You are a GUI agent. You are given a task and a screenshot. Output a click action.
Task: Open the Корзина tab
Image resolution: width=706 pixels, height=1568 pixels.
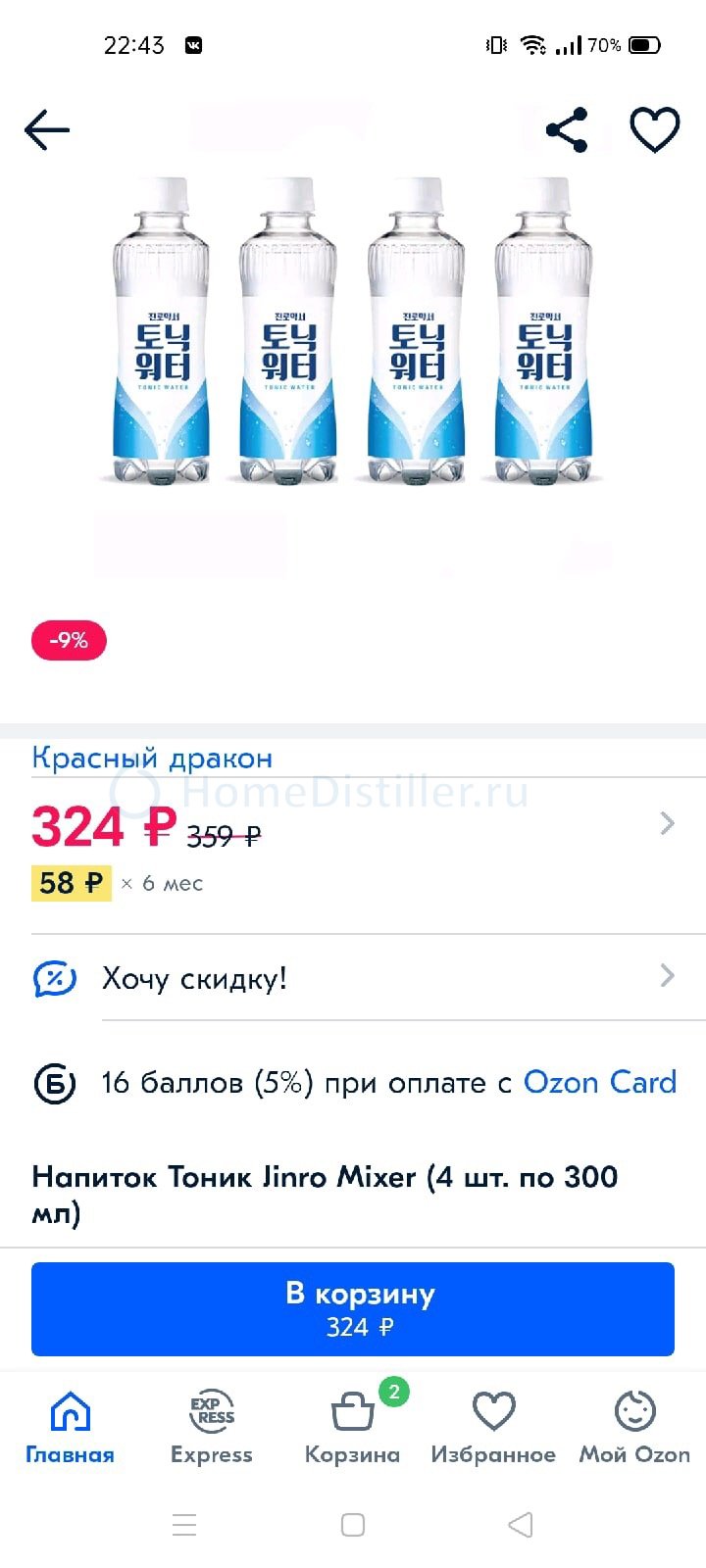tap(353, 1429)
